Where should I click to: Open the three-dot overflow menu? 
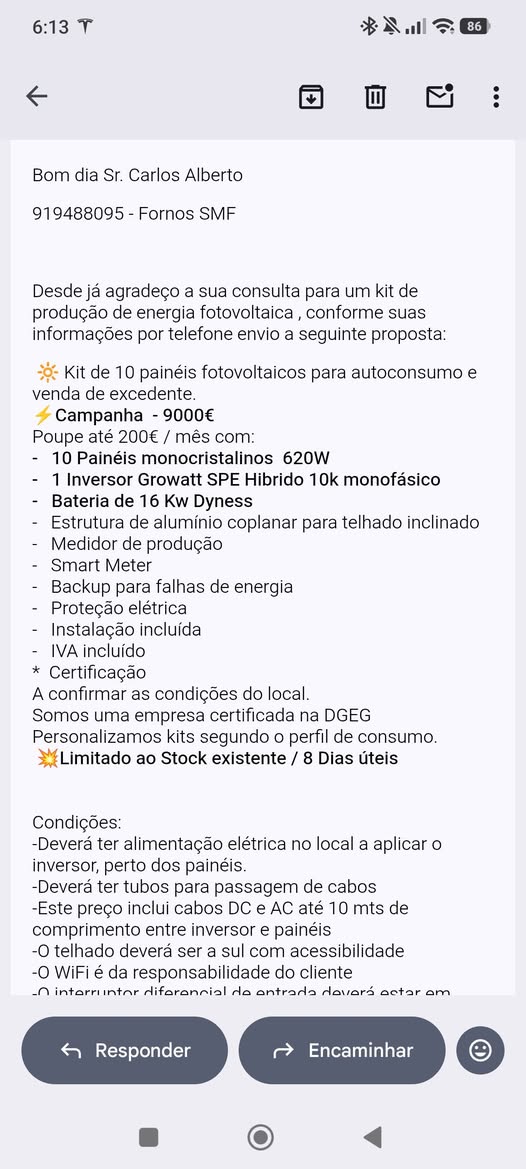pyautogui.click(x=496, y=97)
